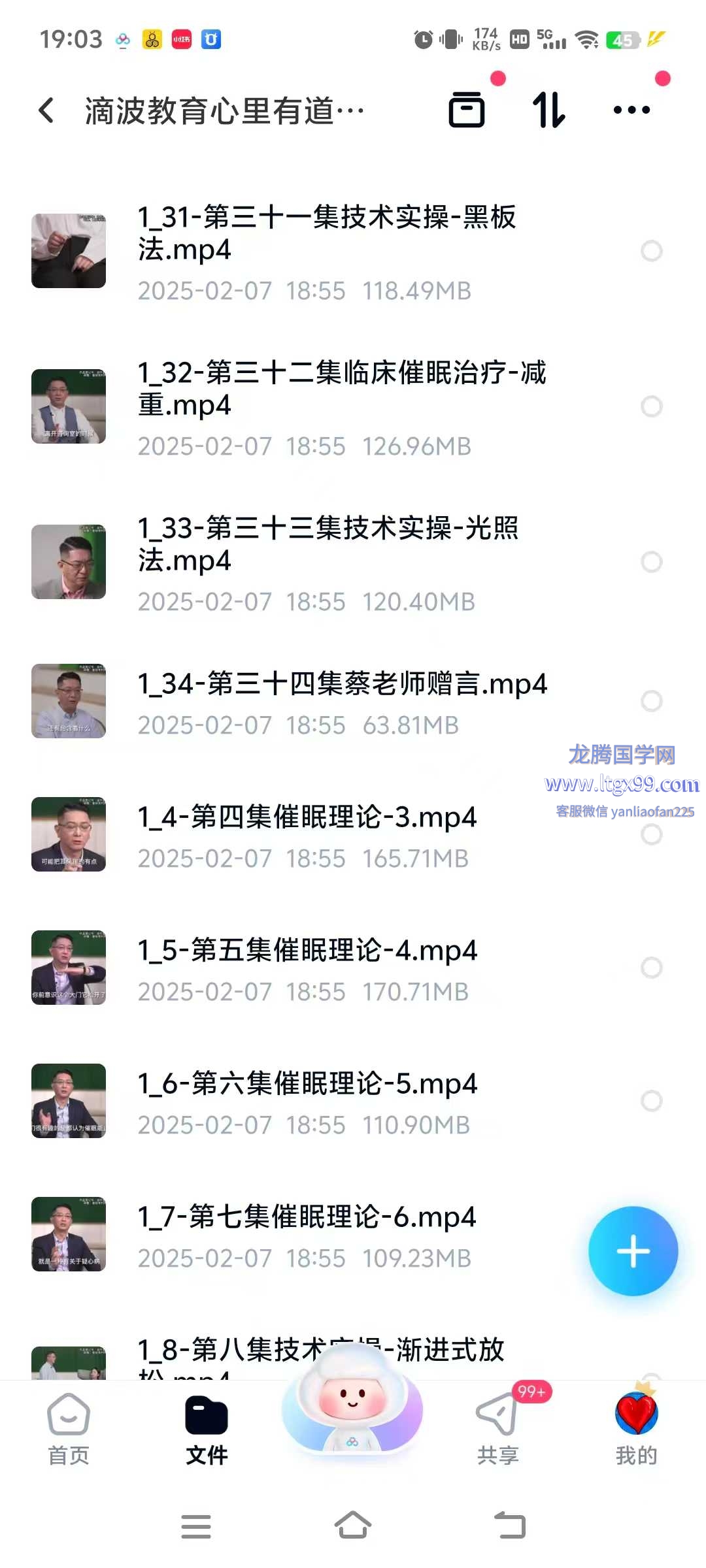Screen dimensions: 706x1568
Task: Open the transfer list arrows icon
Action: click(x=548, y=110)
